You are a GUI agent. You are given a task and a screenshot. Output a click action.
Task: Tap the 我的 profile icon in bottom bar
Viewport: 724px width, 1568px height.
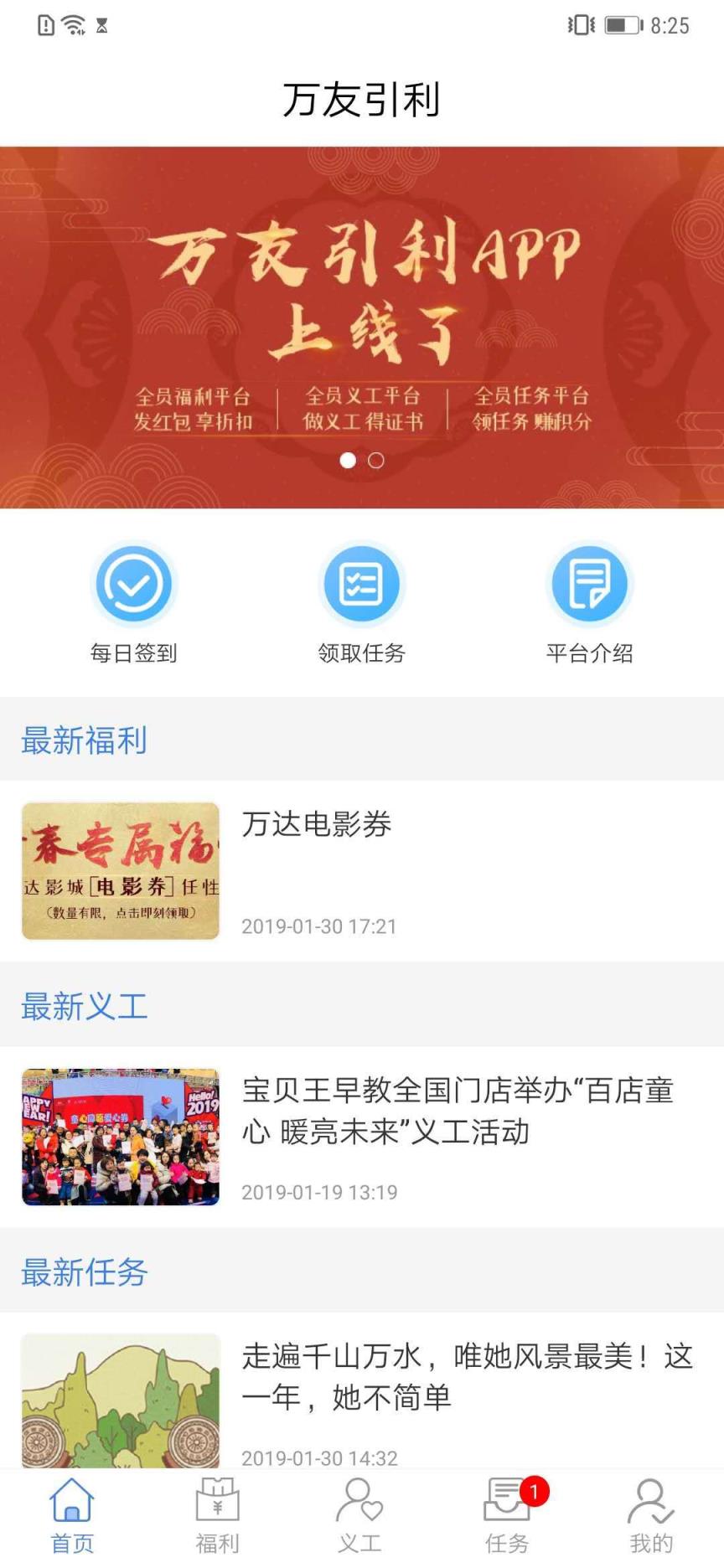[x=651, y=1504]
